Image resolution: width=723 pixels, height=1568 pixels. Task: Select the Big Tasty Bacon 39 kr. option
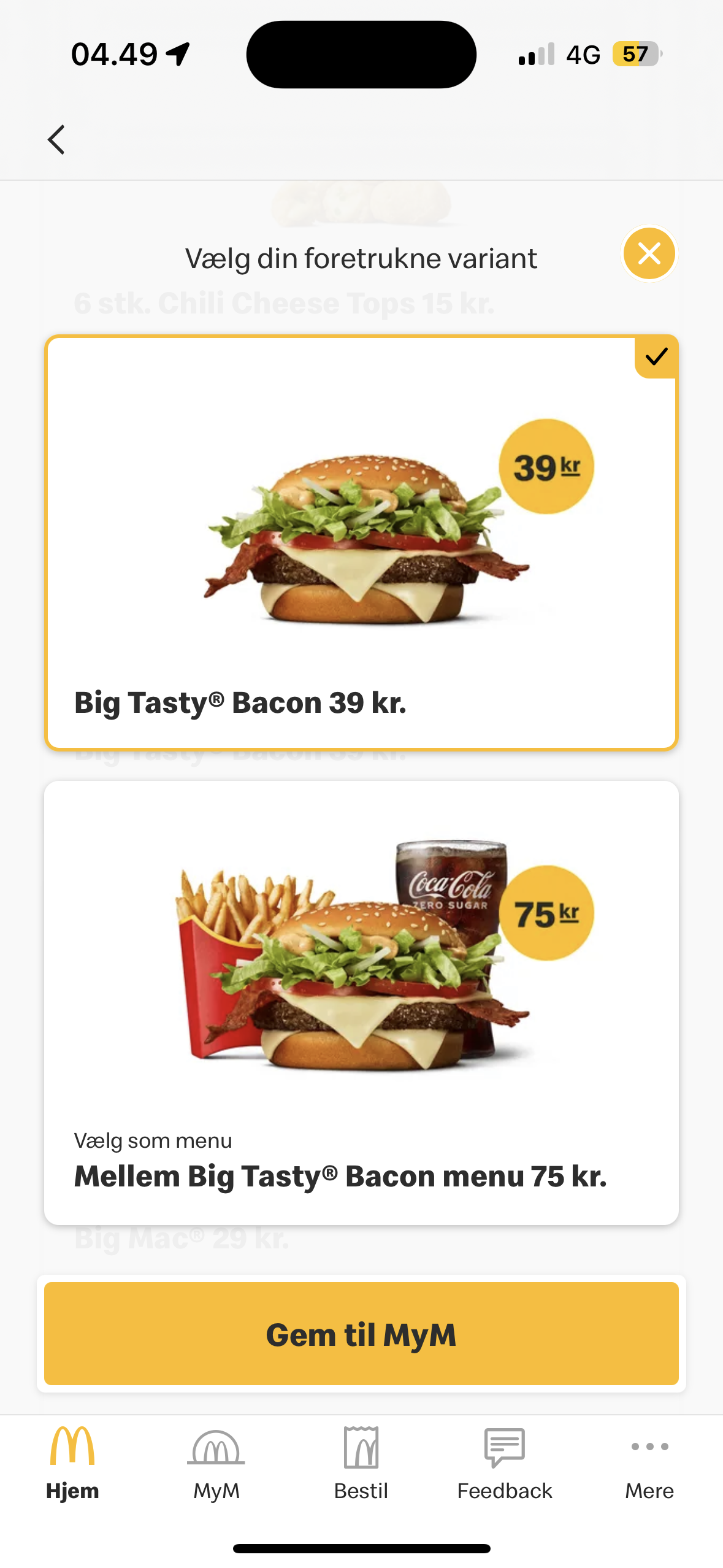coord(361,543)
